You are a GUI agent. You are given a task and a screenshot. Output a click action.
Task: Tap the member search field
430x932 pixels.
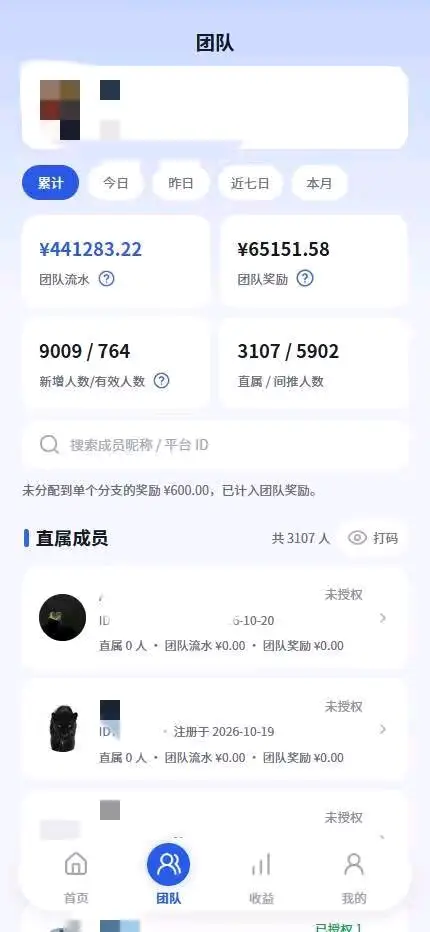[215, 445]
